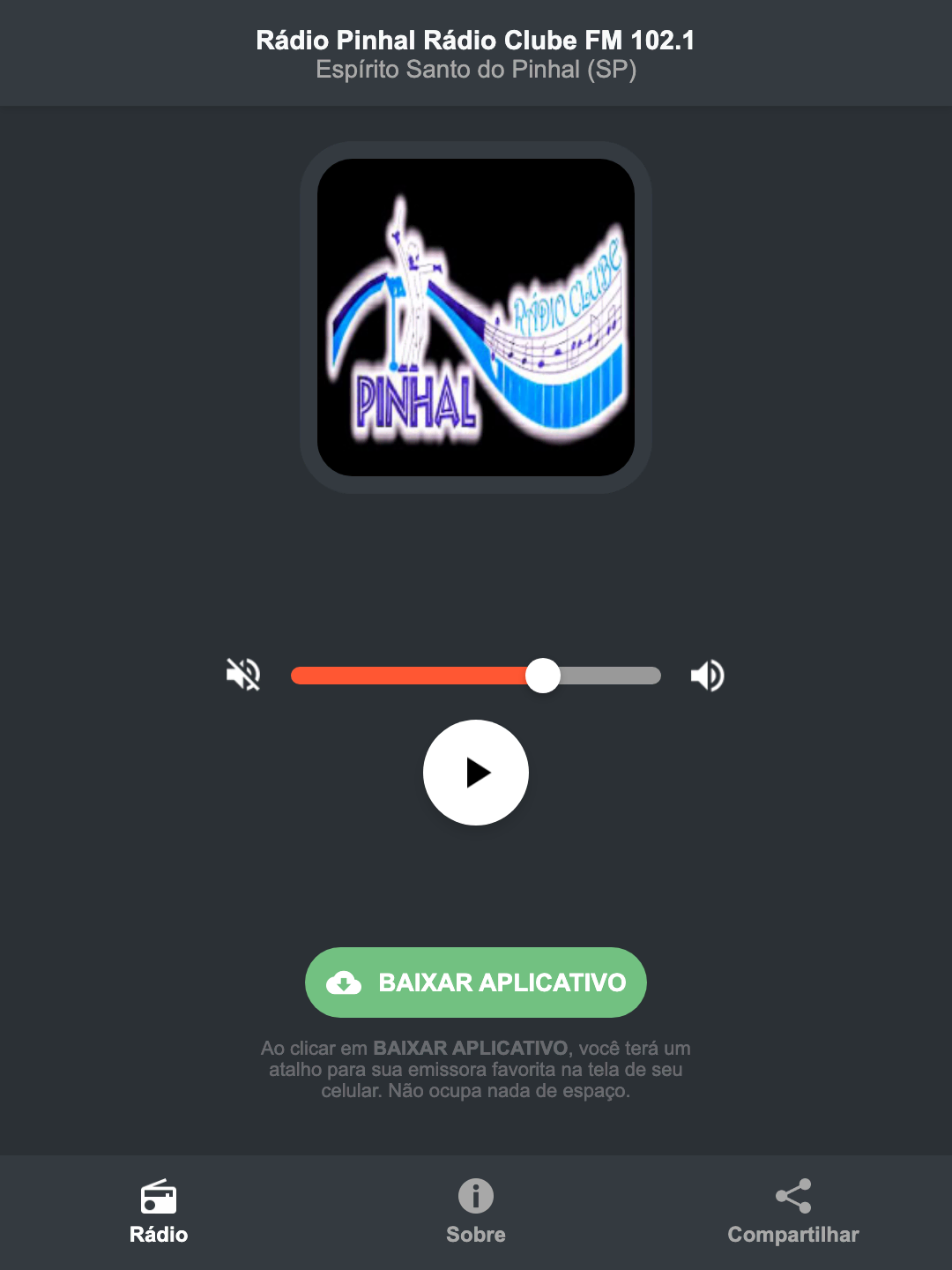
Task: Open the Sobre section
Action: [x=475, y=1213]
